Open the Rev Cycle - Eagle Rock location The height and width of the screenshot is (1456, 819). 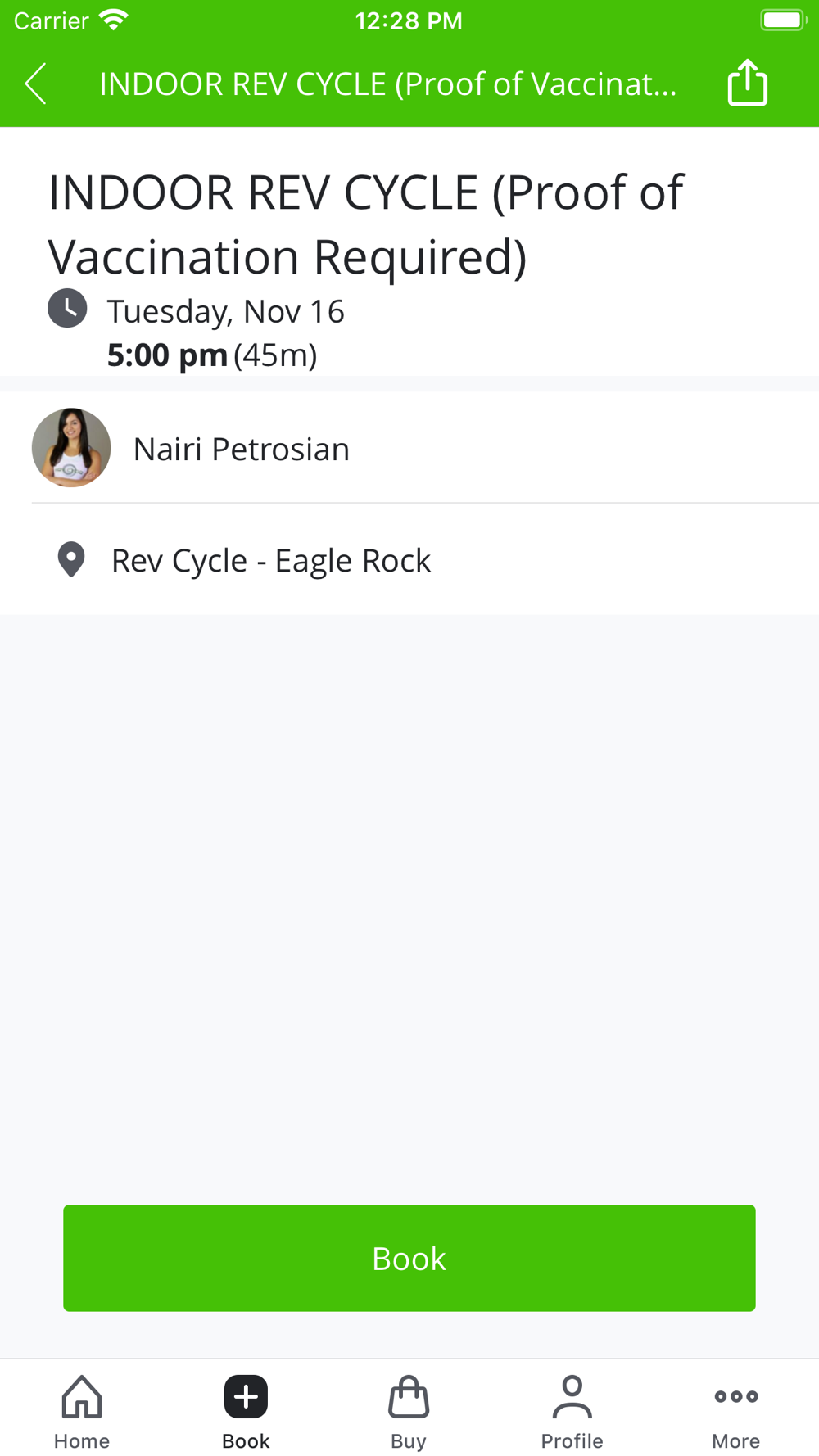point(409,560)
